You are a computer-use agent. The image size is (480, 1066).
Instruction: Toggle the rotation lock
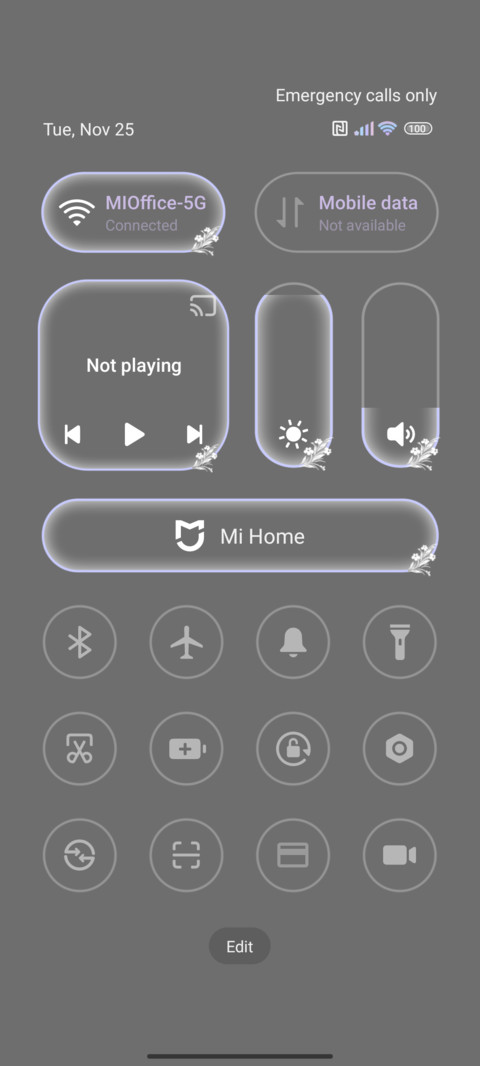tap(293, 749)
